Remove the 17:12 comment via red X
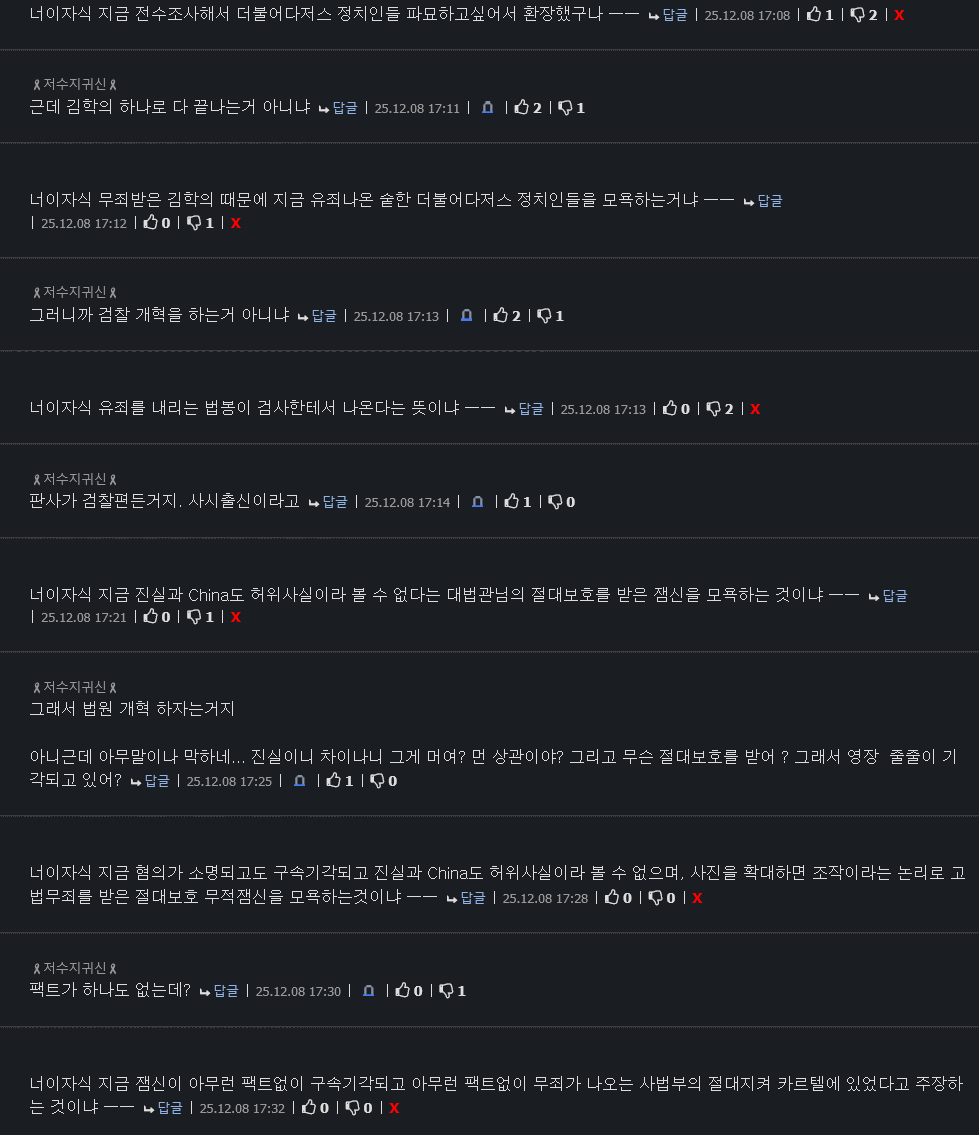Image resolution: width=979 pixels, height=1135 pixels. [236, 223]
